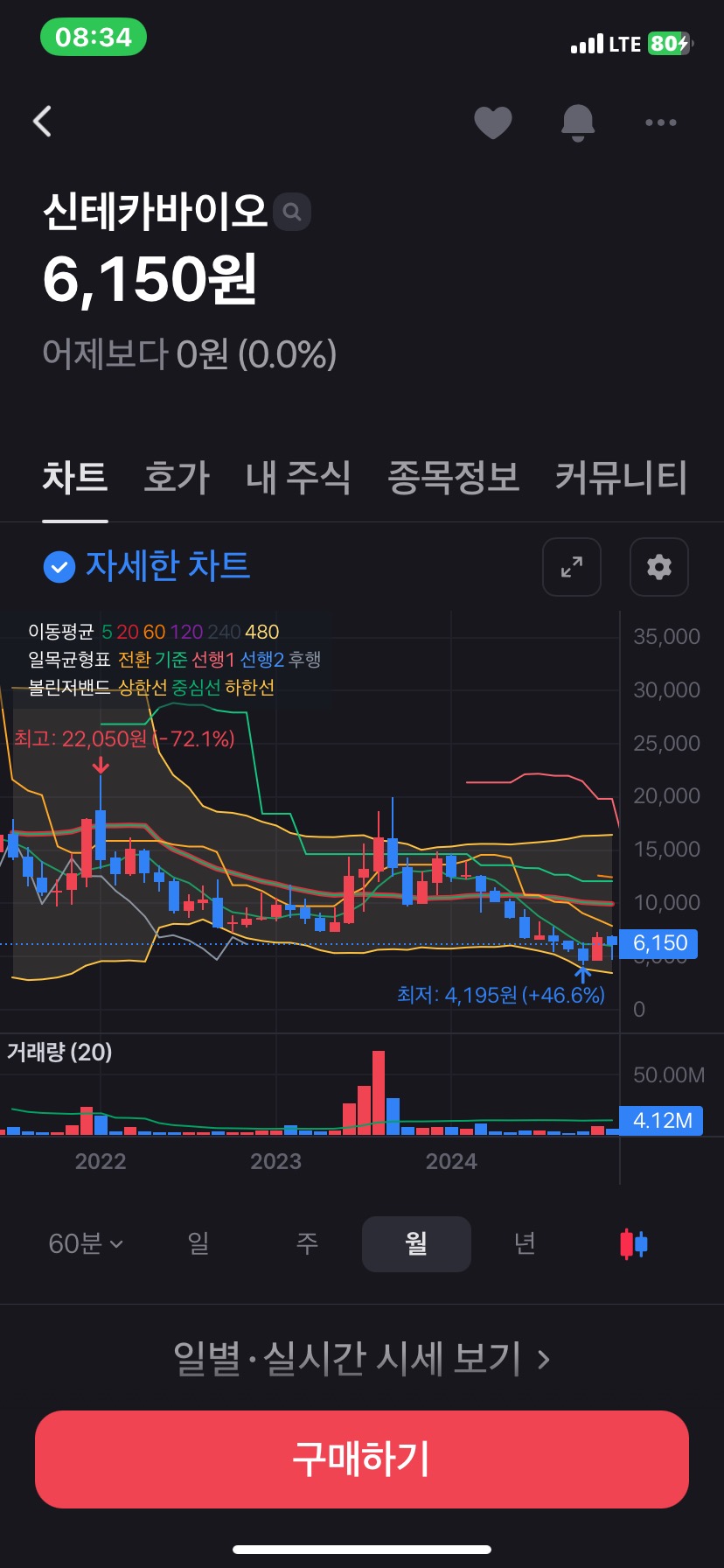Select 년 for yearly chart interval
Screen dimensions: 724x1568
click(525, 1243)
